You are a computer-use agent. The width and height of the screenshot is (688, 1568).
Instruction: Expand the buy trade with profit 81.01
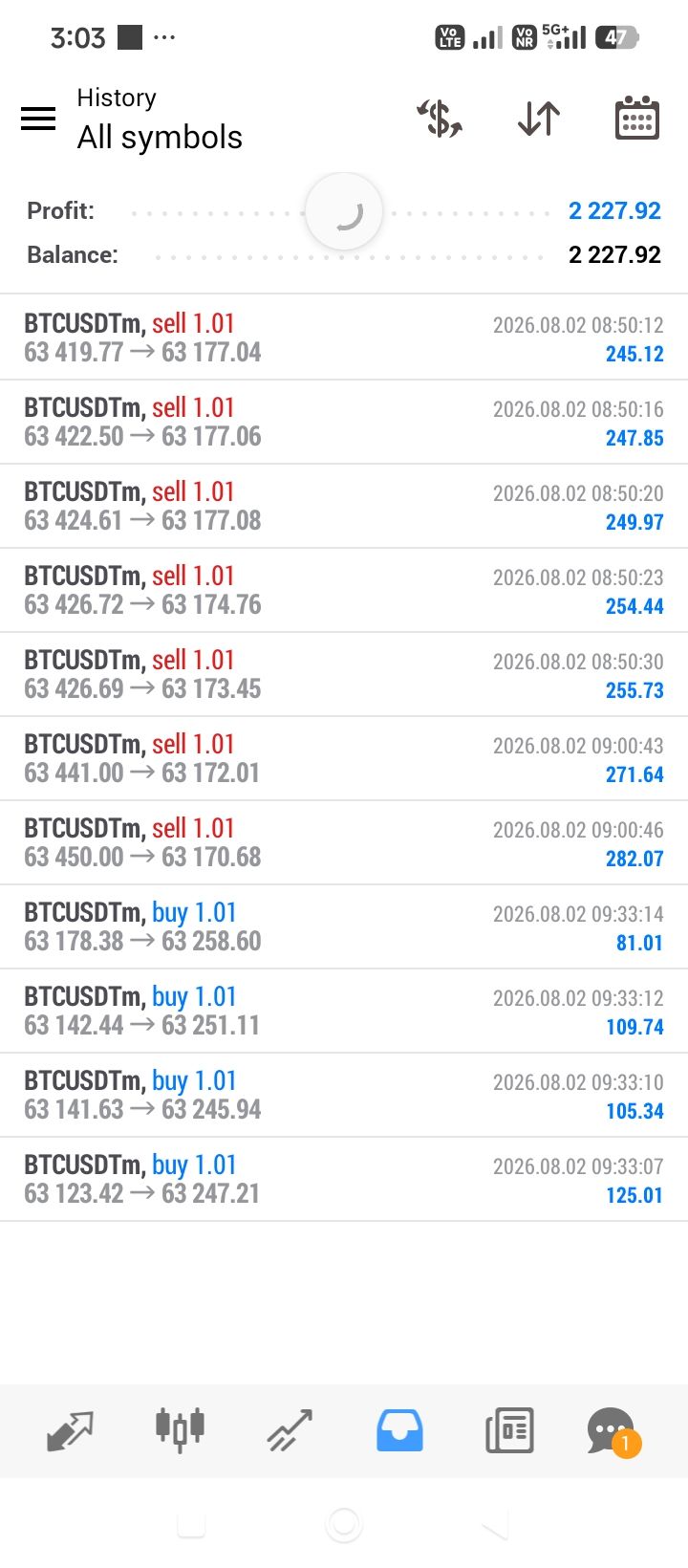click(x=344, y=927)
